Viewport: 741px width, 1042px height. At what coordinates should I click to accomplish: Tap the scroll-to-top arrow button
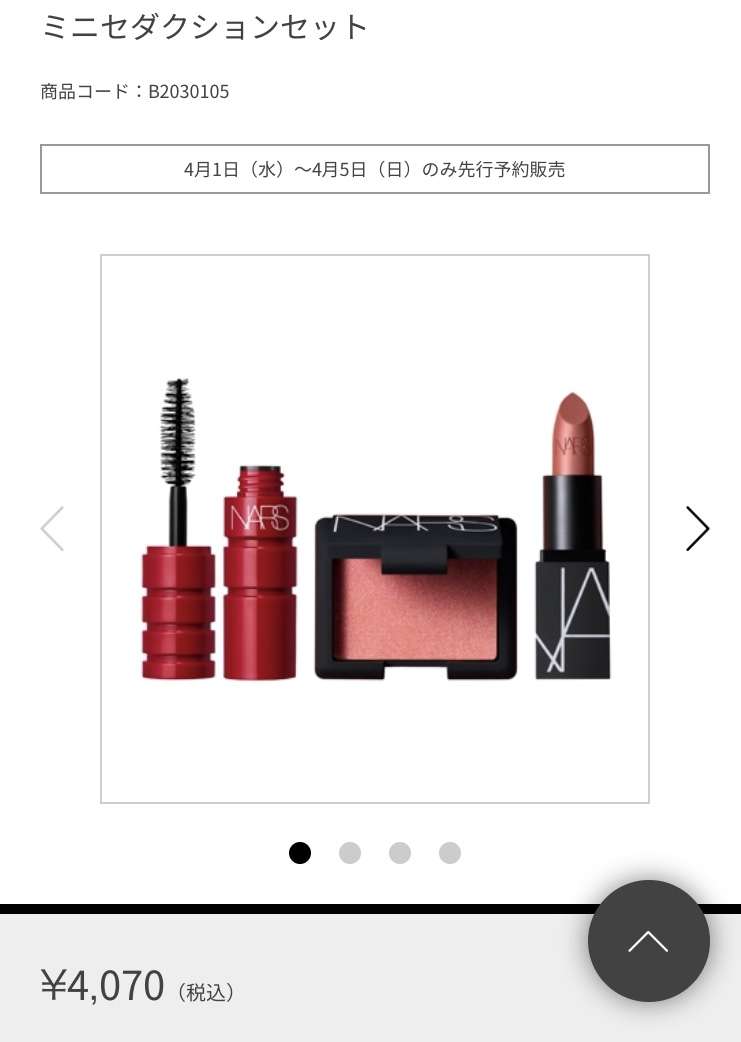648,941
